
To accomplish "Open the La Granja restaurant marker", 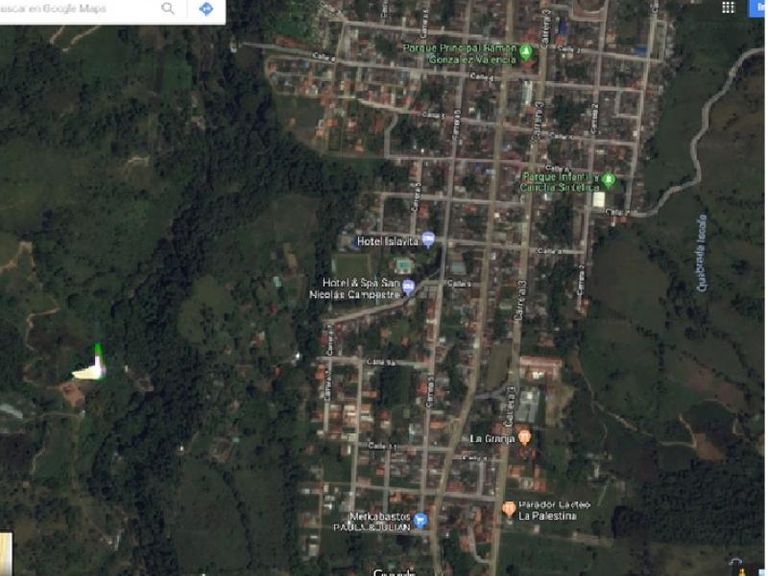I will pos(523,437).
